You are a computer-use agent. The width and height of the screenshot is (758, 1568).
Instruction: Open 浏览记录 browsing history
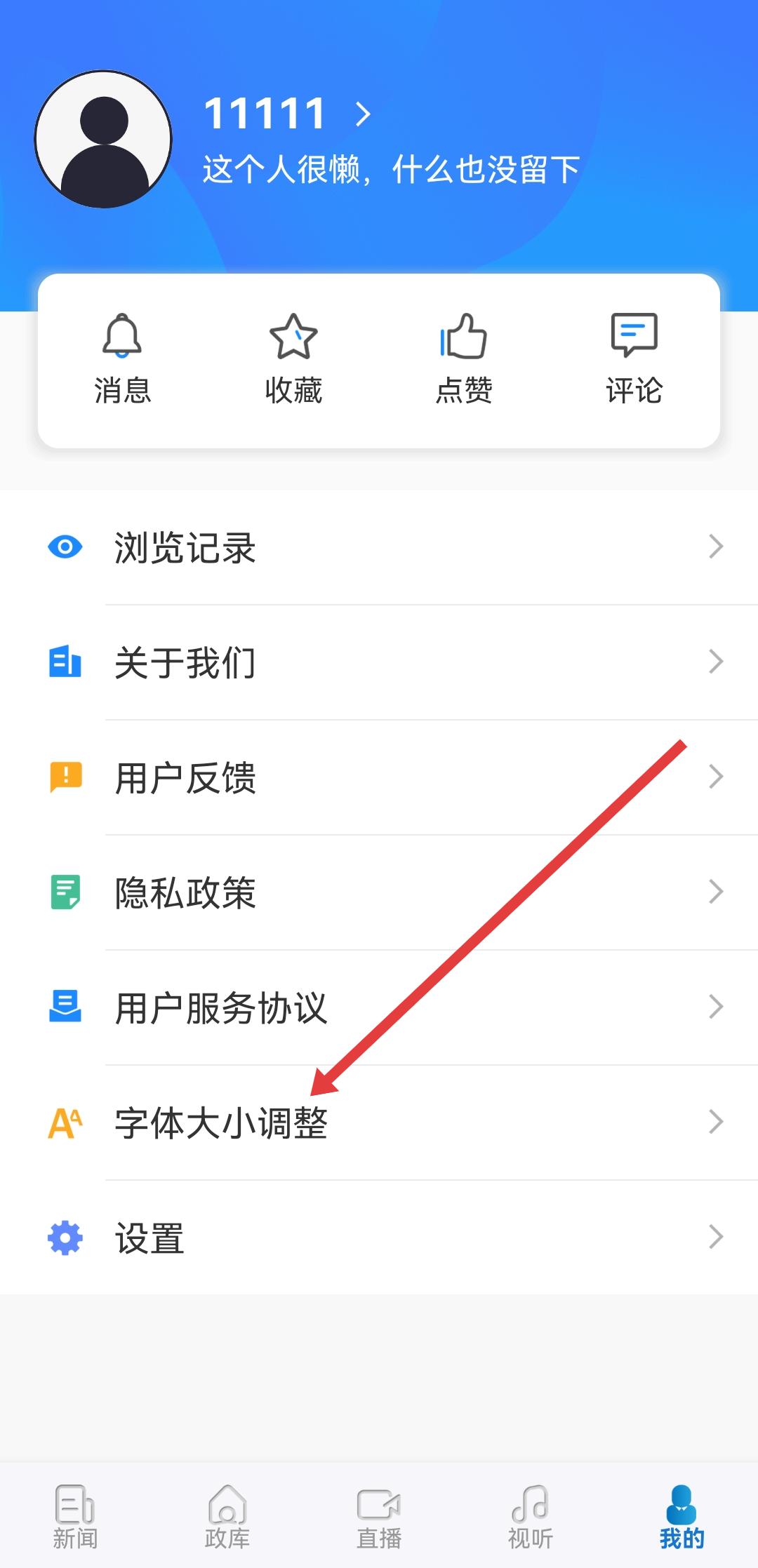(379, 547)
